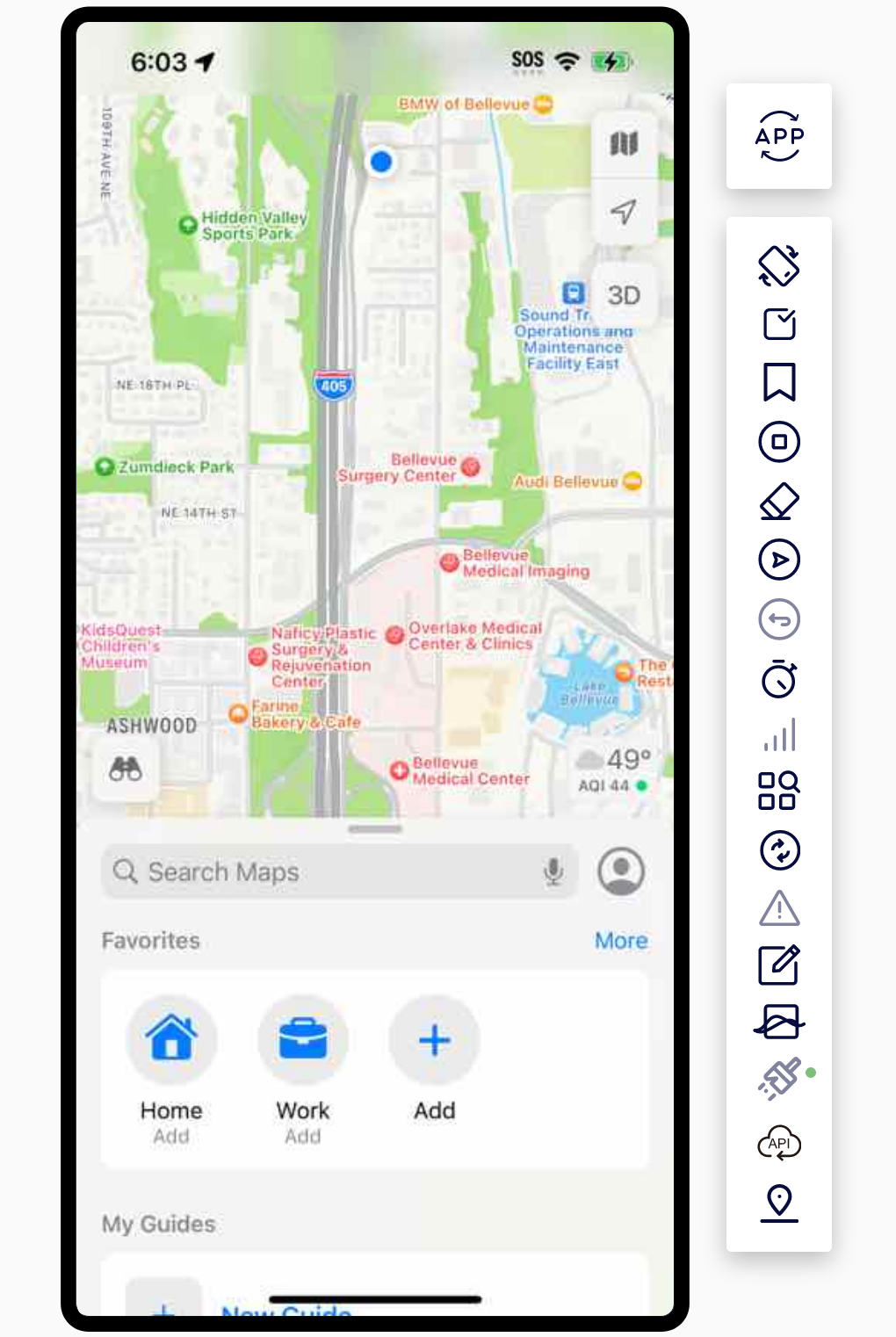This screenshot has height=1337, width=896.
Task: Tap the weather and AQI widget
Action: coord(615,770)
